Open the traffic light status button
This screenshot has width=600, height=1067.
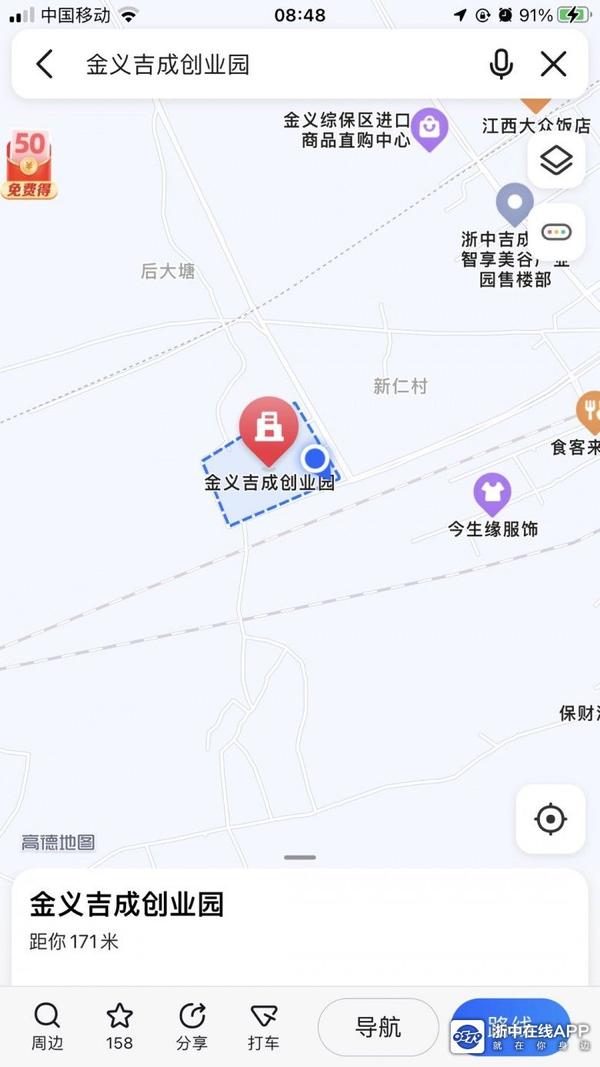pyautogui.click(x=556, y=232)
